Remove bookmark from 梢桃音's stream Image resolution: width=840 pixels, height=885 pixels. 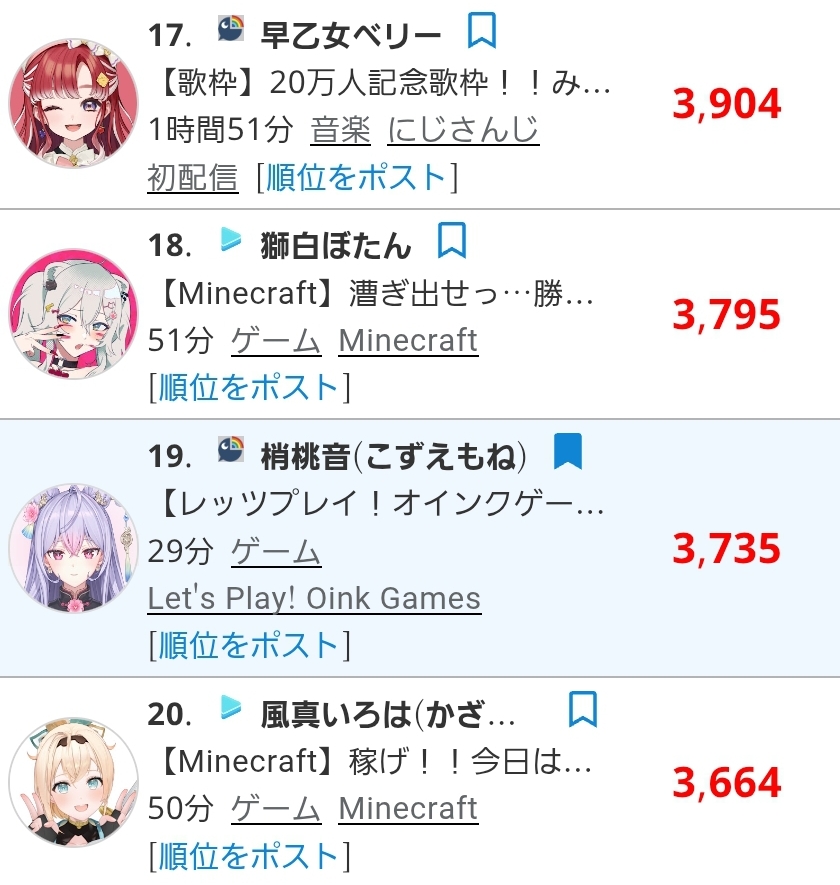[568, 452]
